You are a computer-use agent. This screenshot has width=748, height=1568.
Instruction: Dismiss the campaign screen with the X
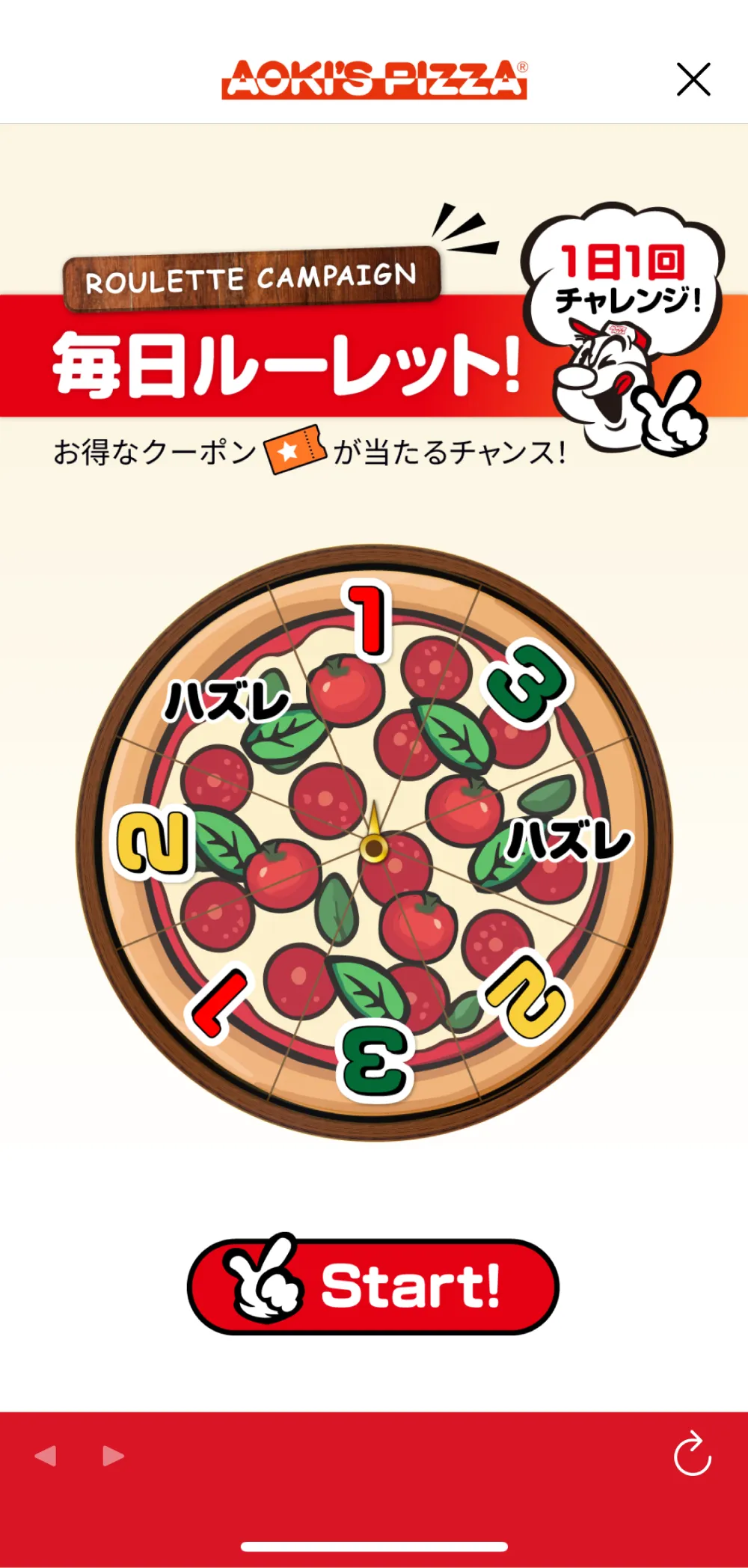tap(693, 79)
